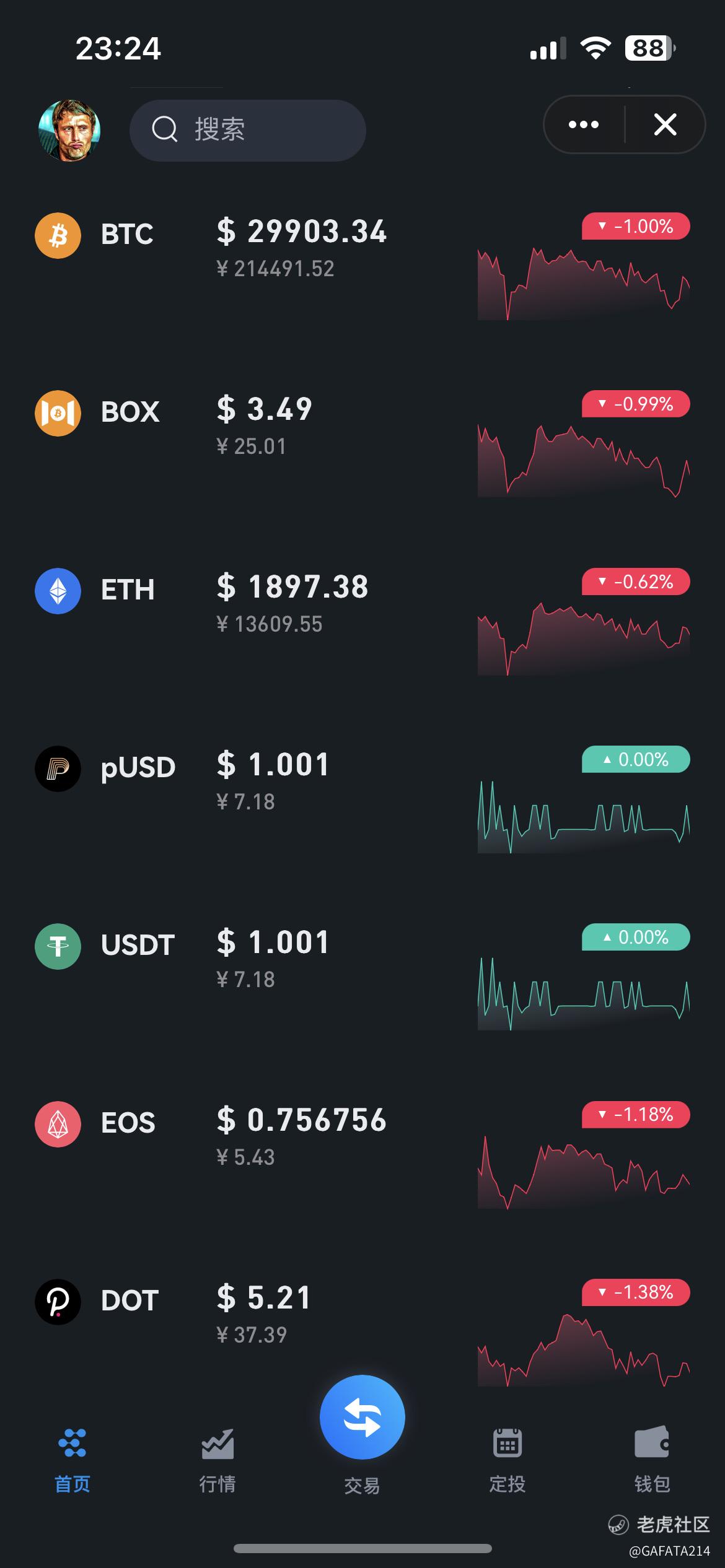Open the profile avatar
This screenshot has height=1568, width=725.
coord(69,131)
